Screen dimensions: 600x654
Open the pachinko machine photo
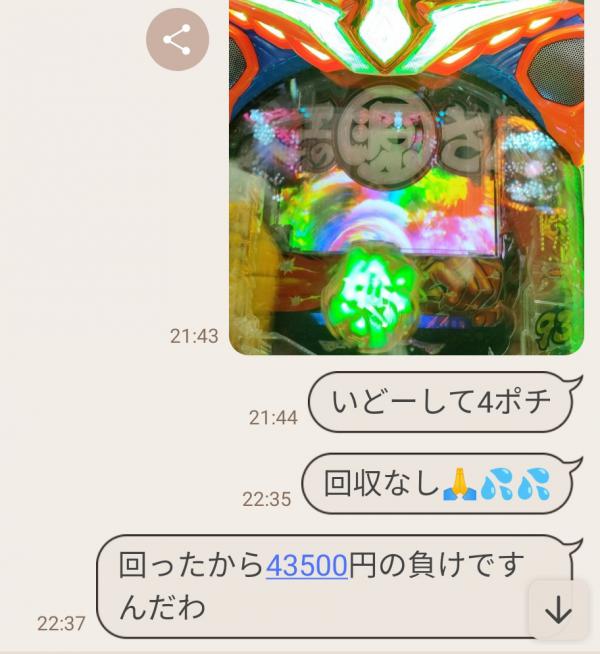pos(405,180)
